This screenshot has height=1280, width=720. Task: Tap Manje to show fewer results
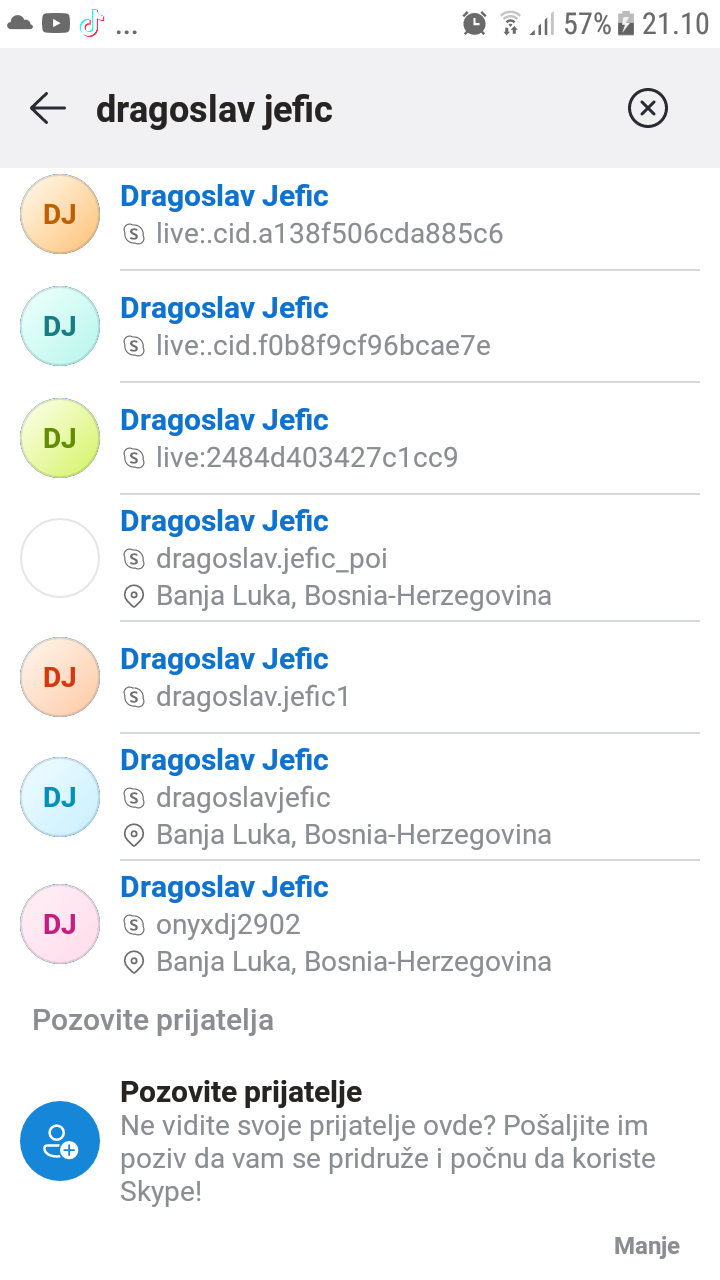(646, 1246)
